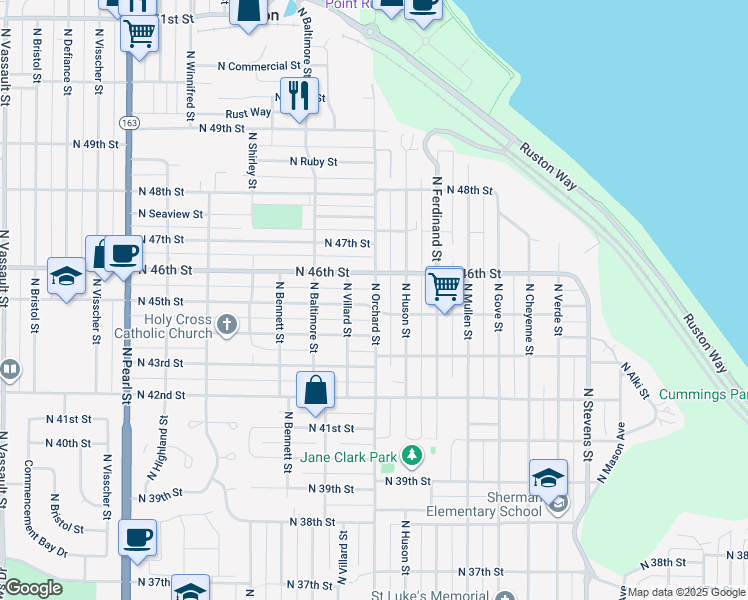The width and height of the screenshot is (748, 600).
Task: Select the shopping cart marker on N 46th St
Action: pyautogui.click(x=444, y=288)
